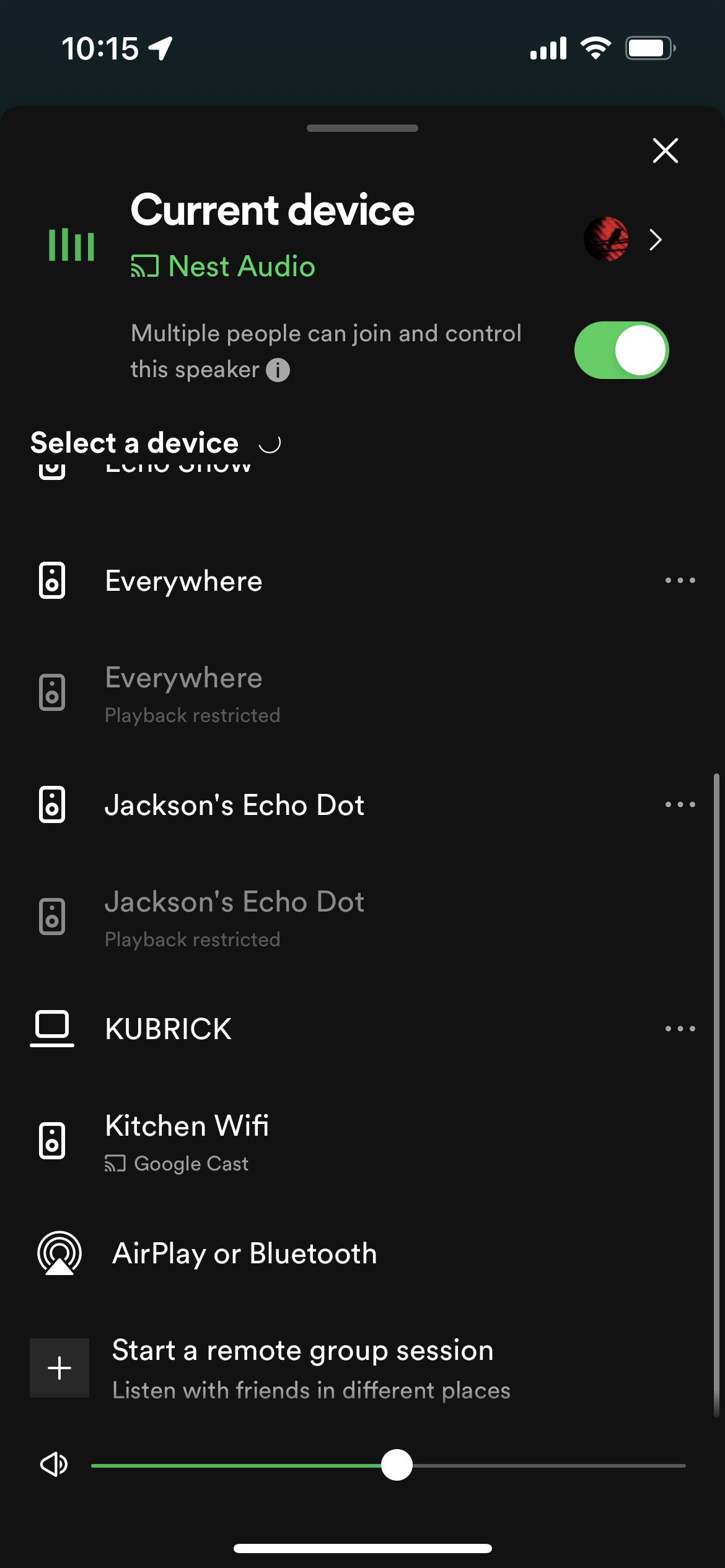The image size is (725, 1568).
Task: Close the device picker sheet
Action: pyautogui.click(x=665, y=150)
